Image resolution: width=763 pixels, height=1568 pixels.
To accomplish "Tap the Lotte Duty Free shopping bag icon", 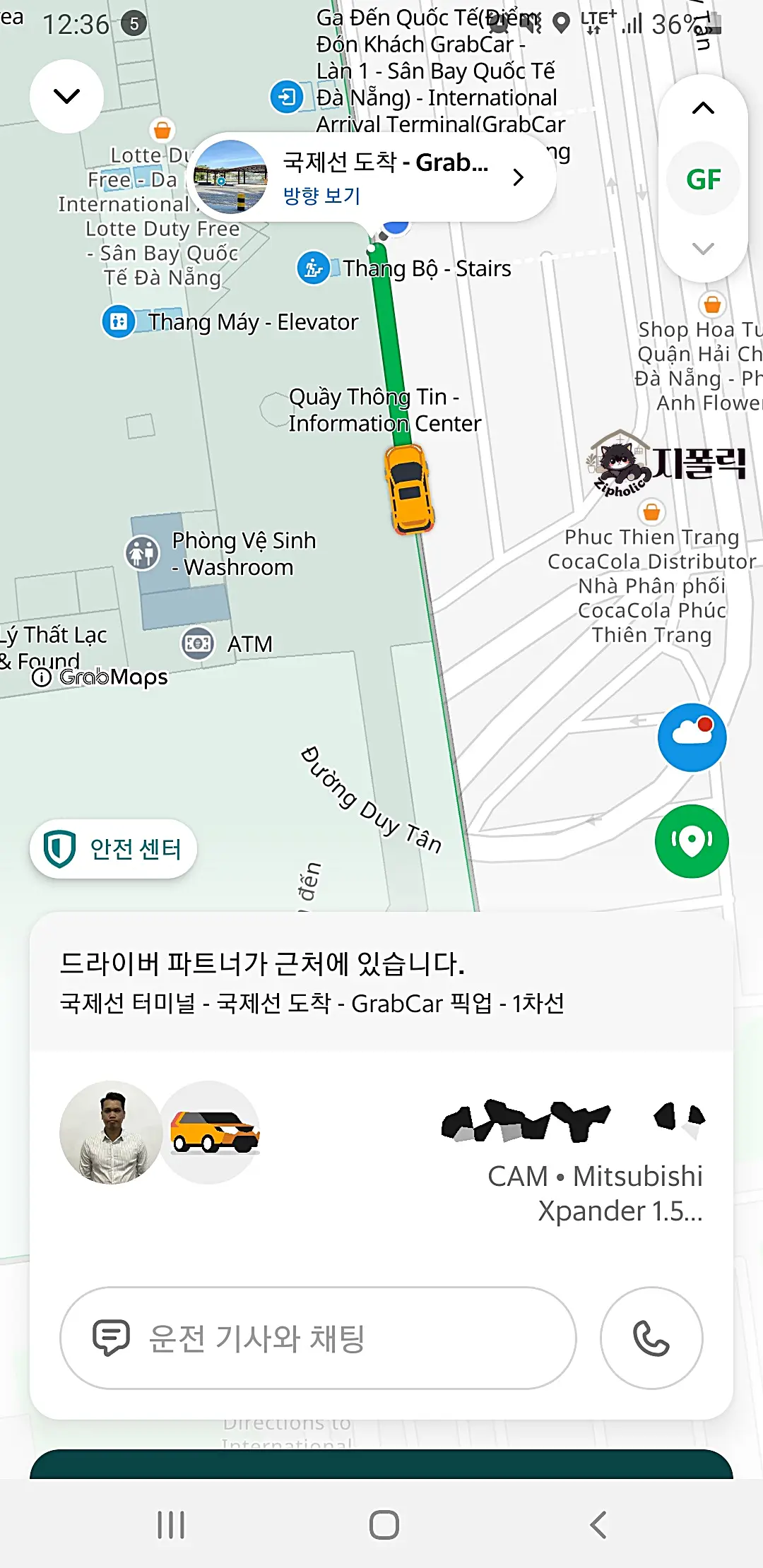I will pyautogui.click(x=162, y=130).
